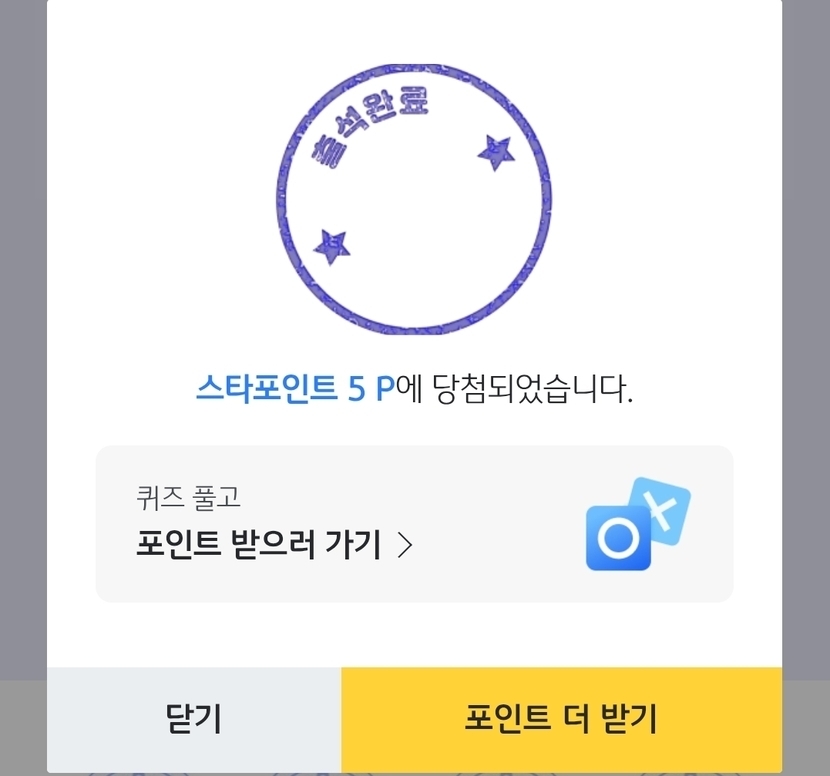Image resolution: width=830 pixels, height=776 pixels.
Task: Tap 포인트 더 받기 button
Action: tap(562, 720)
